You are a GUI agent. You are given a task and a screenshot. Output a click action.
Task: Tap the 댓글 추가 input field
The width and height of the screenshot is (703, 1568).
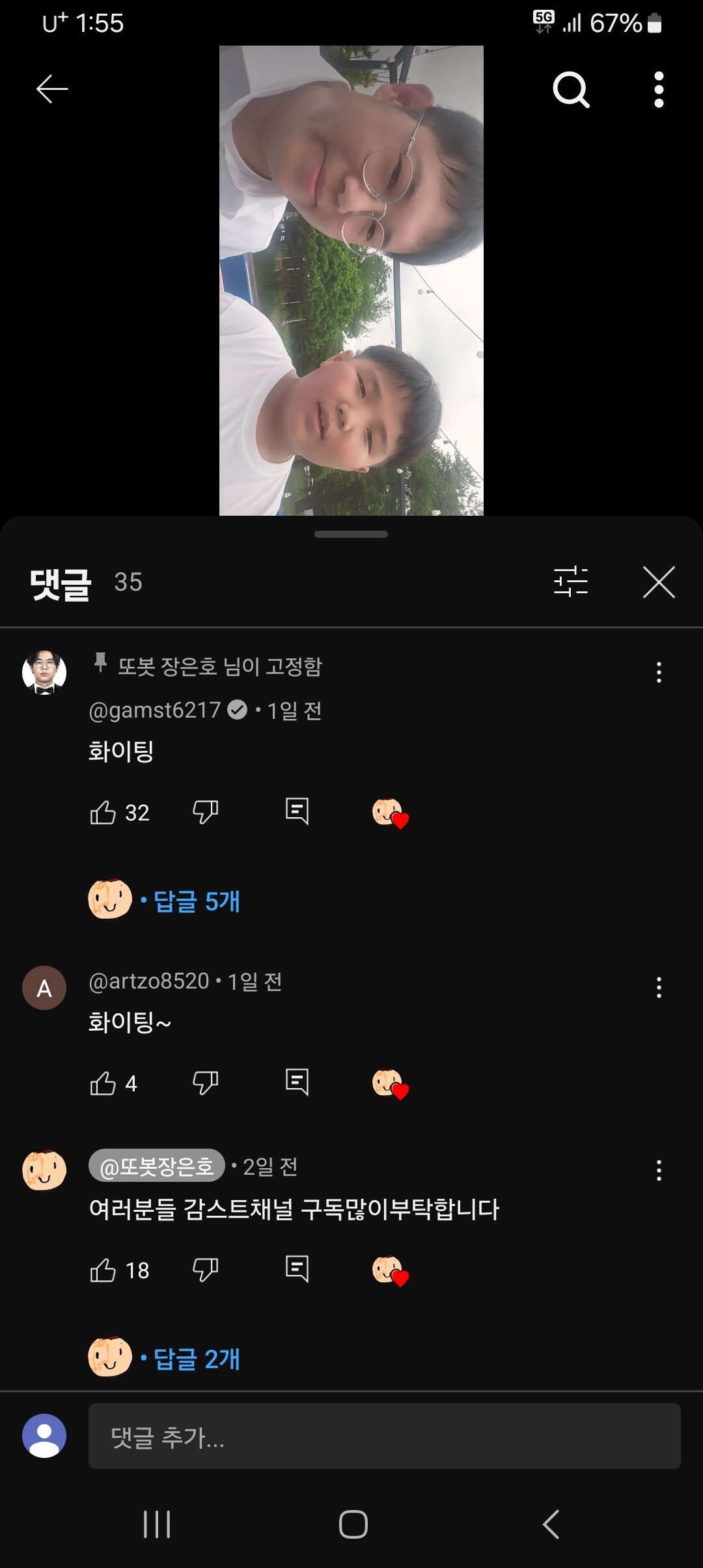click(x=384, y=1436)
